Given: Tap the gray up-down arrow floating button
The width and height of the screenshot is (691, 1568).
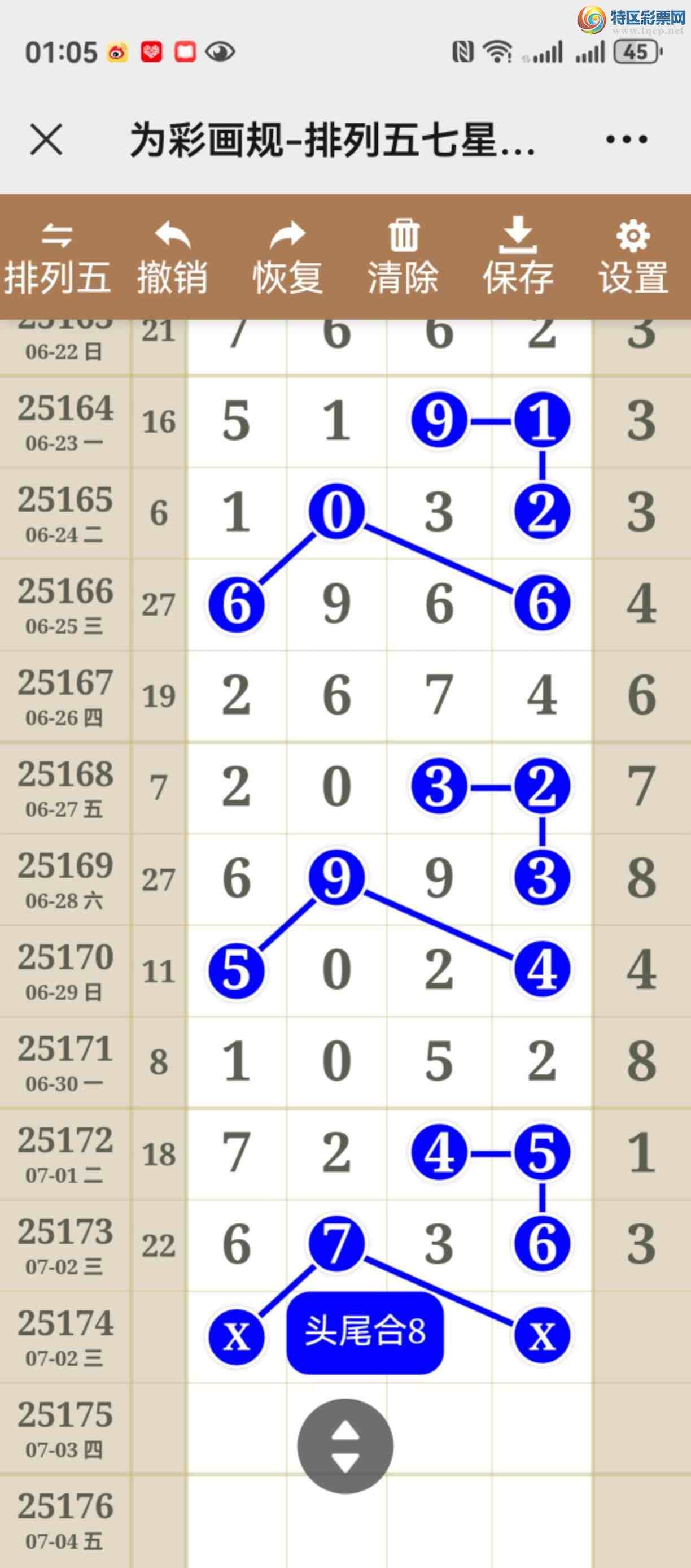Looking at the screenshot, I should tap(345, 1446).
